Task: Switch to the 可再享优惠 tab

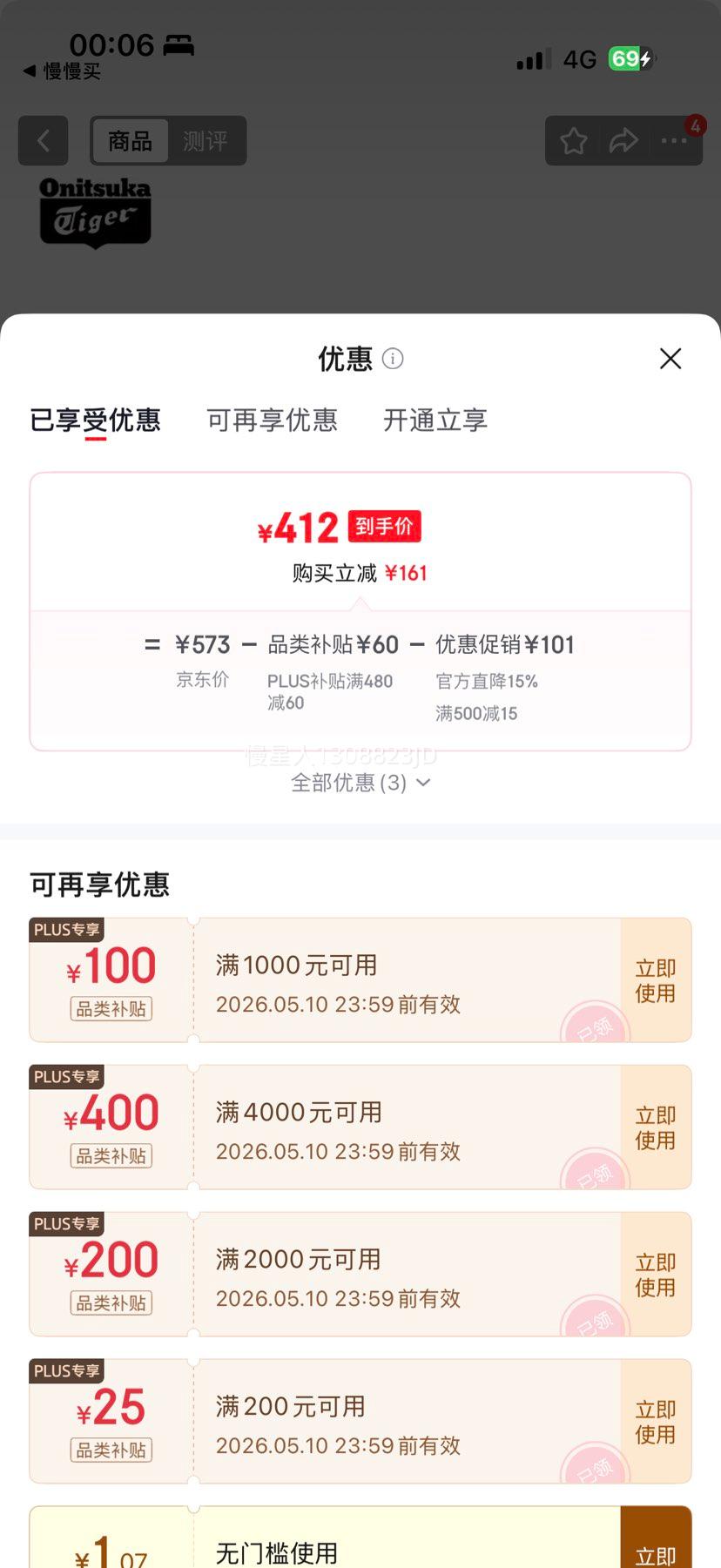Action: click(x=272, y=421)
